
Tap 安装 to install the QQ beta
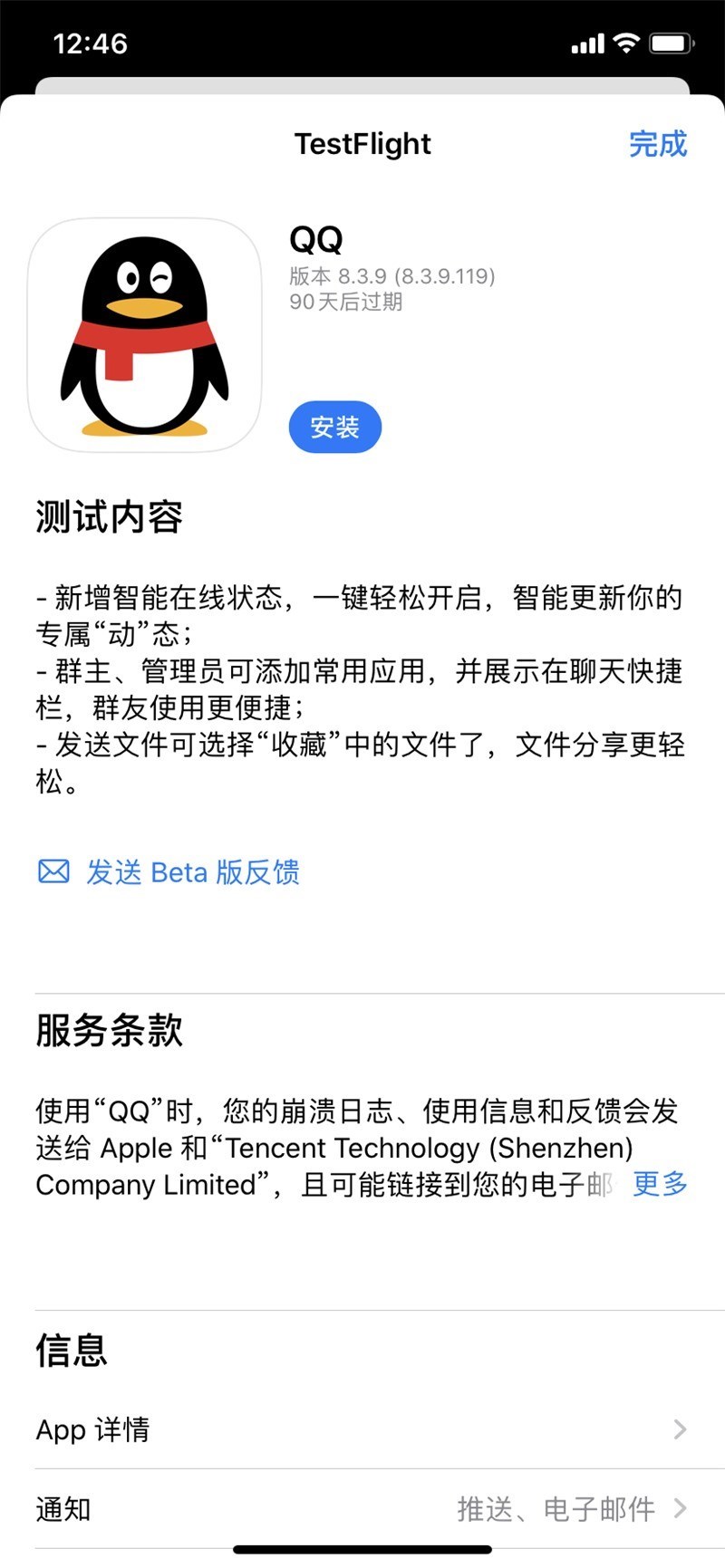tap(334, 427)
